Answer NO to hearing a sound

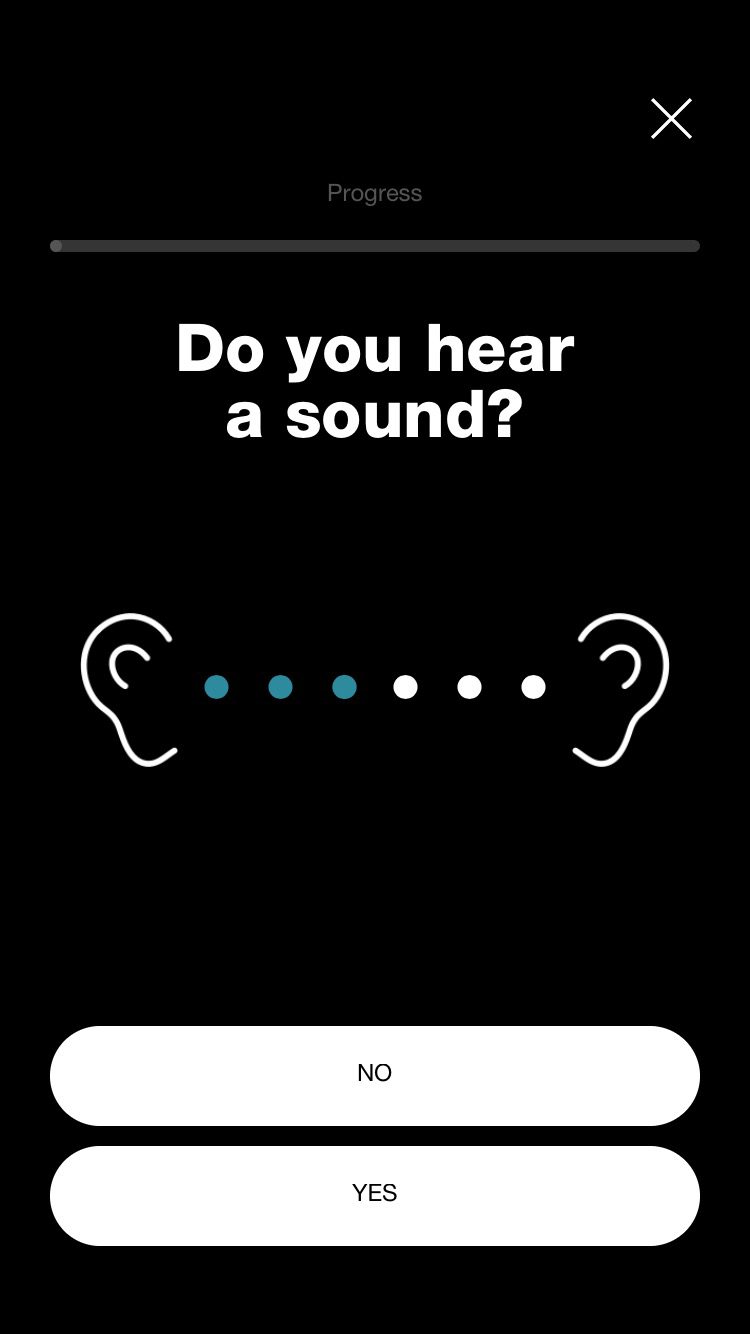[x=374, y=1075]
